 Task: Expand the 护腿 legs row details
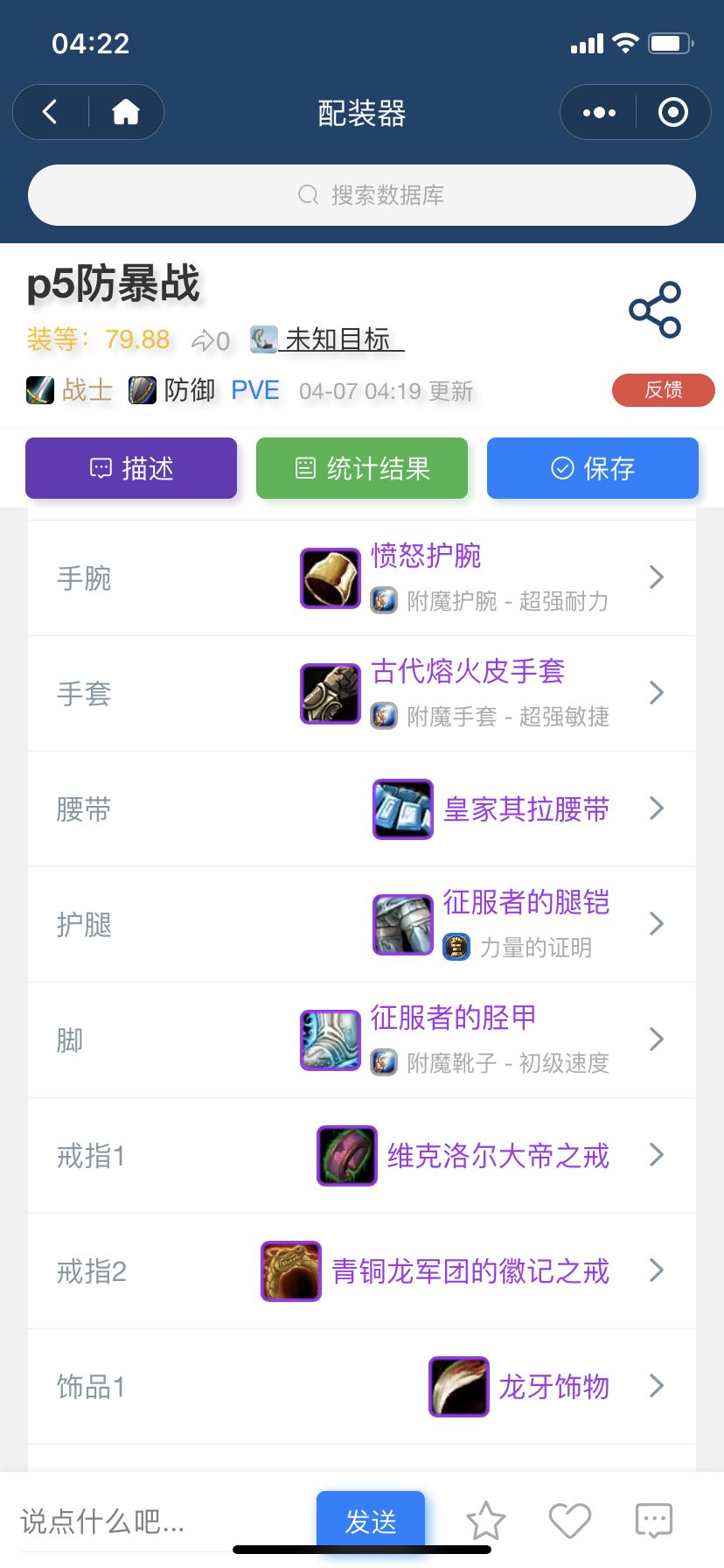(x=657, y=923)
